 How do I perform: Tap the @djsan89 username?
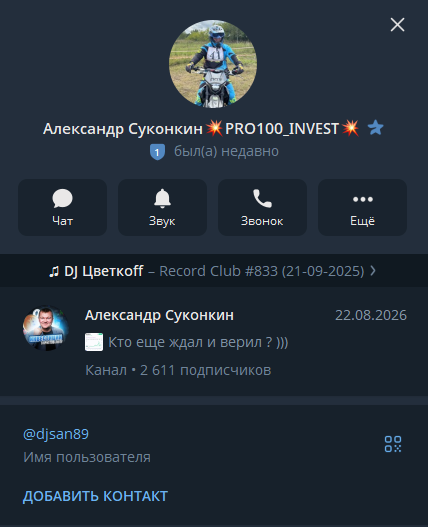point(56,434)
